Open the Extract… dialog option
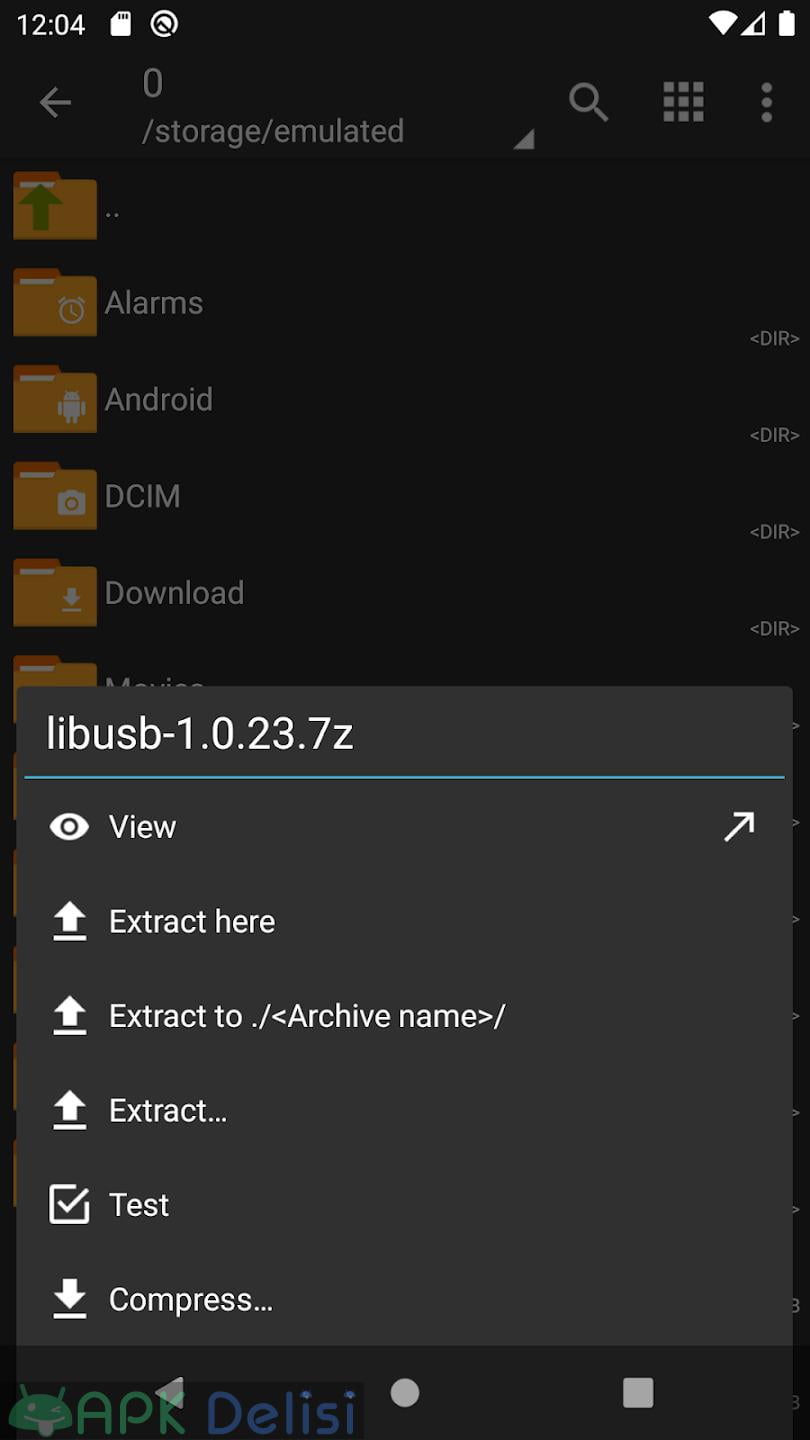This screenshot has width=810, height=1440. pyautogui.click(x=404, y=1110)
